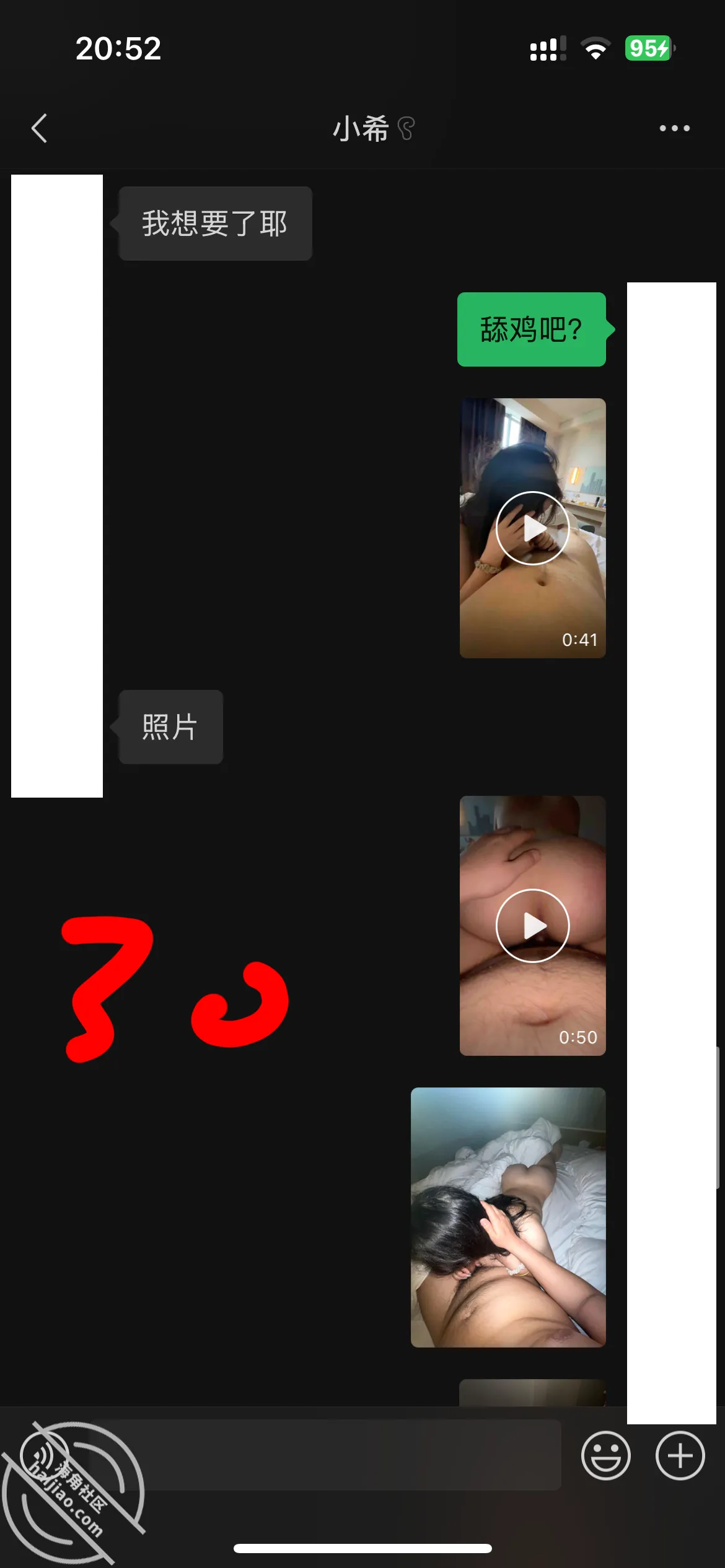Play the 0:50 video message

[x=532, y=925]
